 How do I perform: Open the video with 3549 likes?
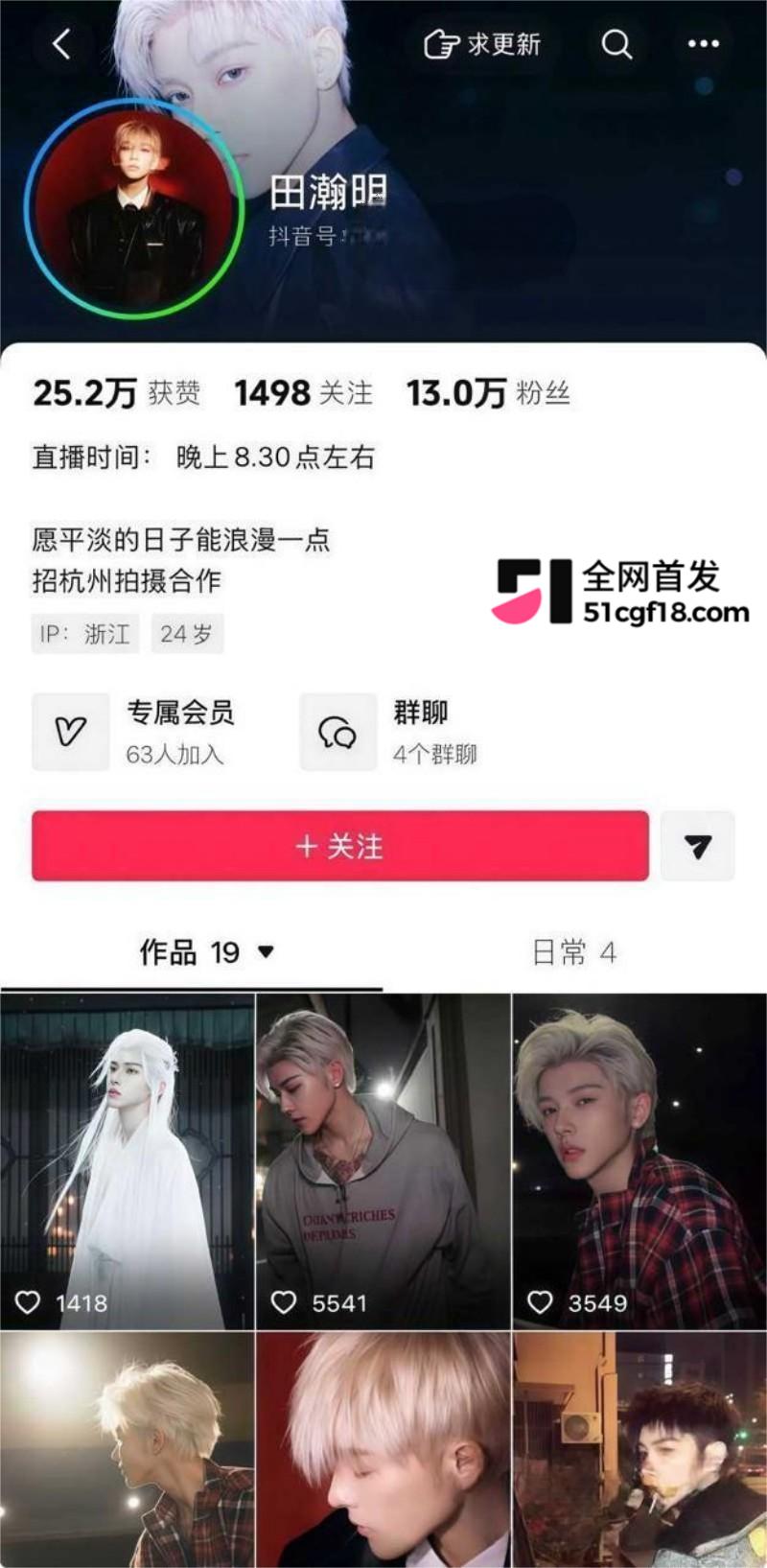pos(639,1161)
